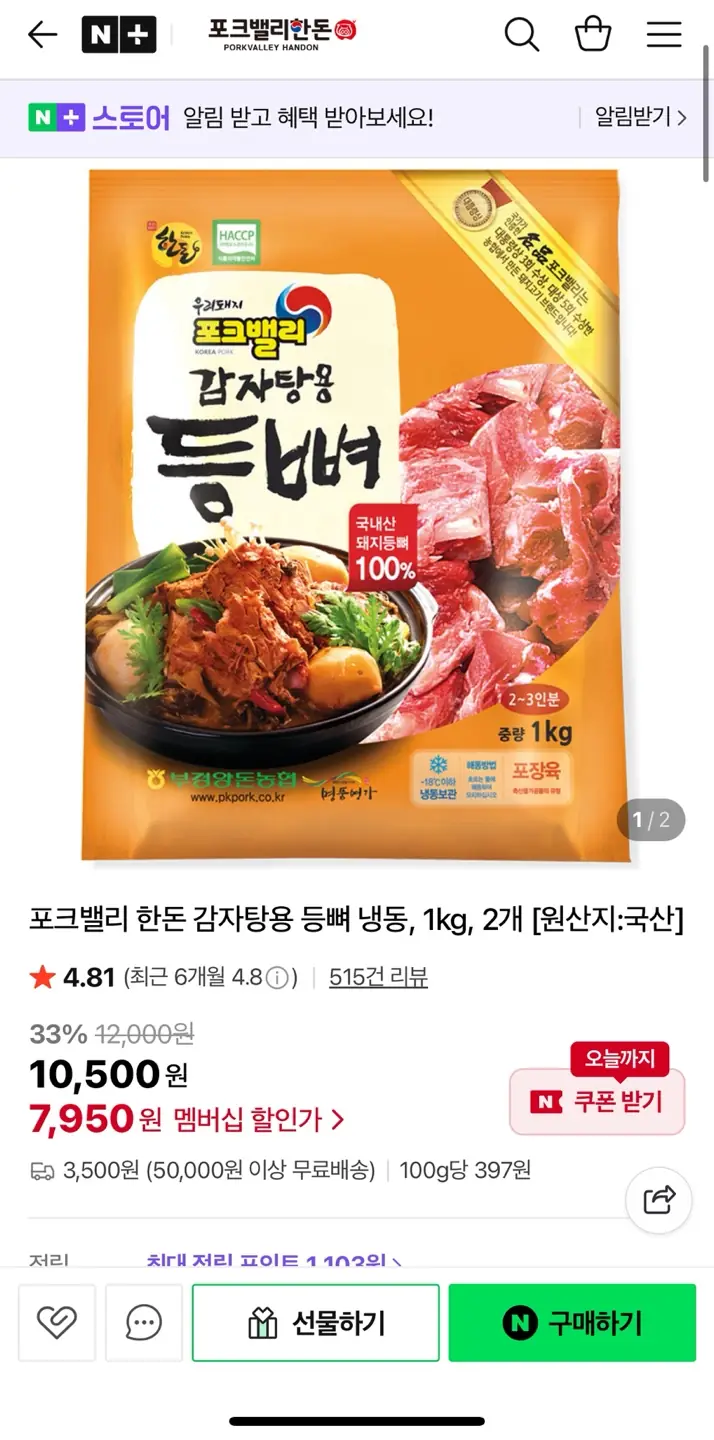Open the shopping basket
The width and height of the screenshot is (714, 1440).
[592, 35]
